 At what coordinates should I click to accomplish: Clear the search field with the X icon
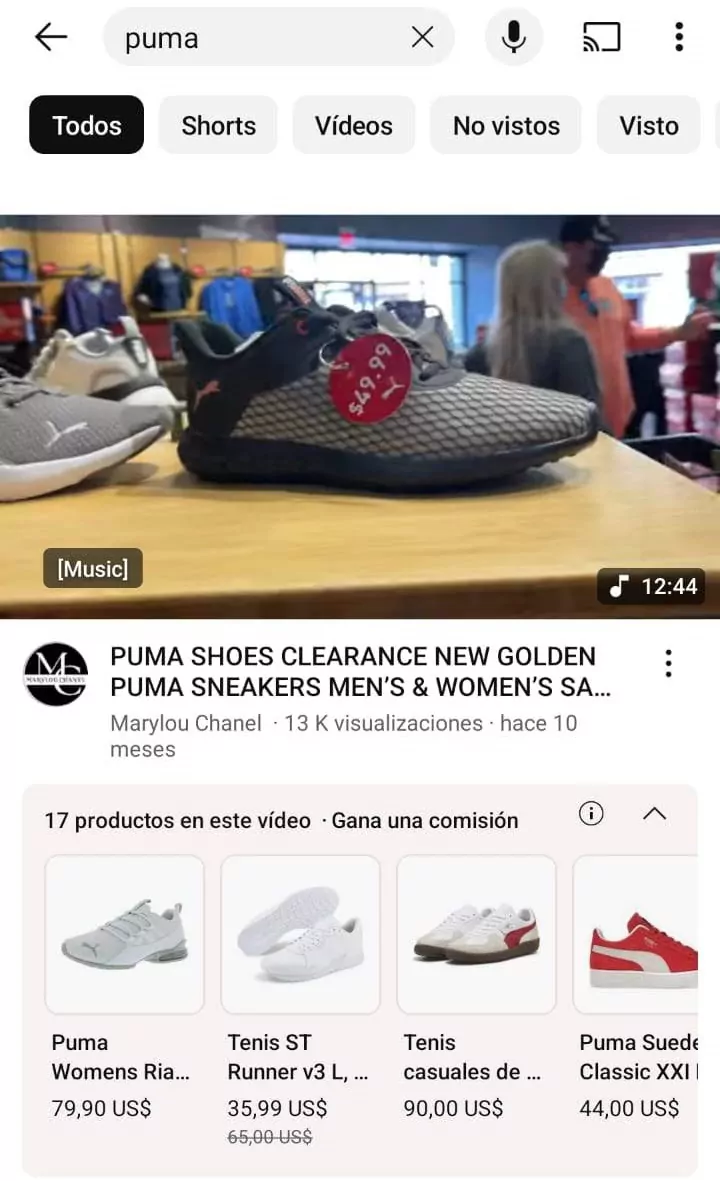click(x=421, y=37)
